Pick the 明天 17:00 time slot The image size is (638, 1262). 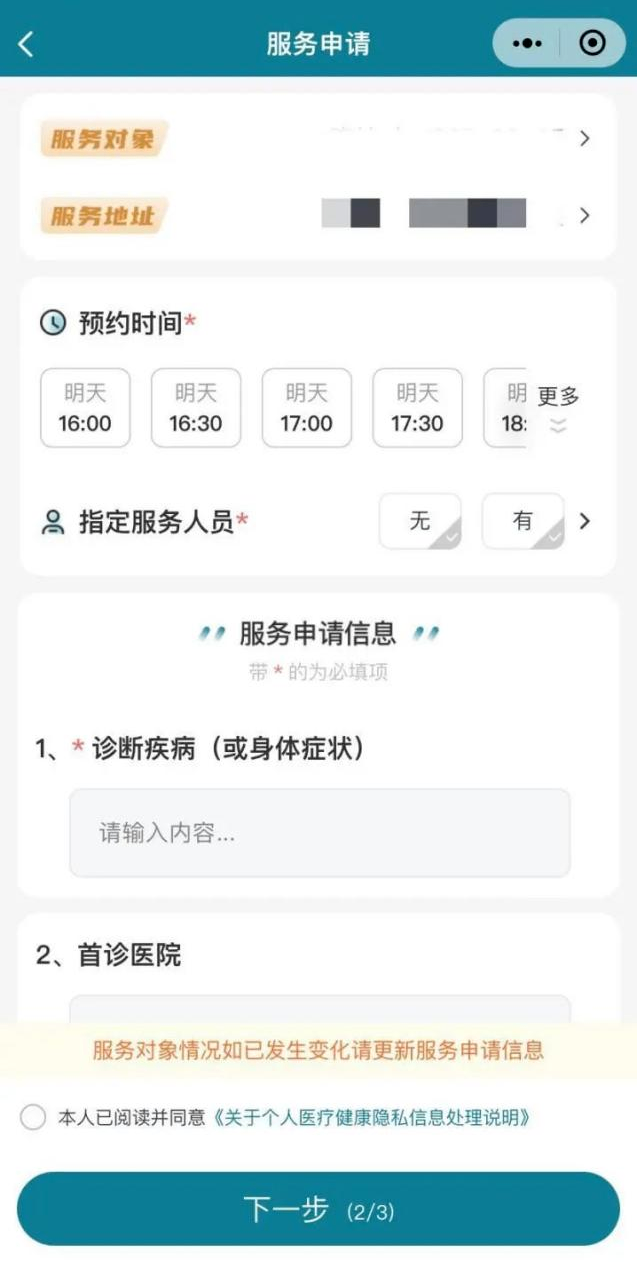306,408
